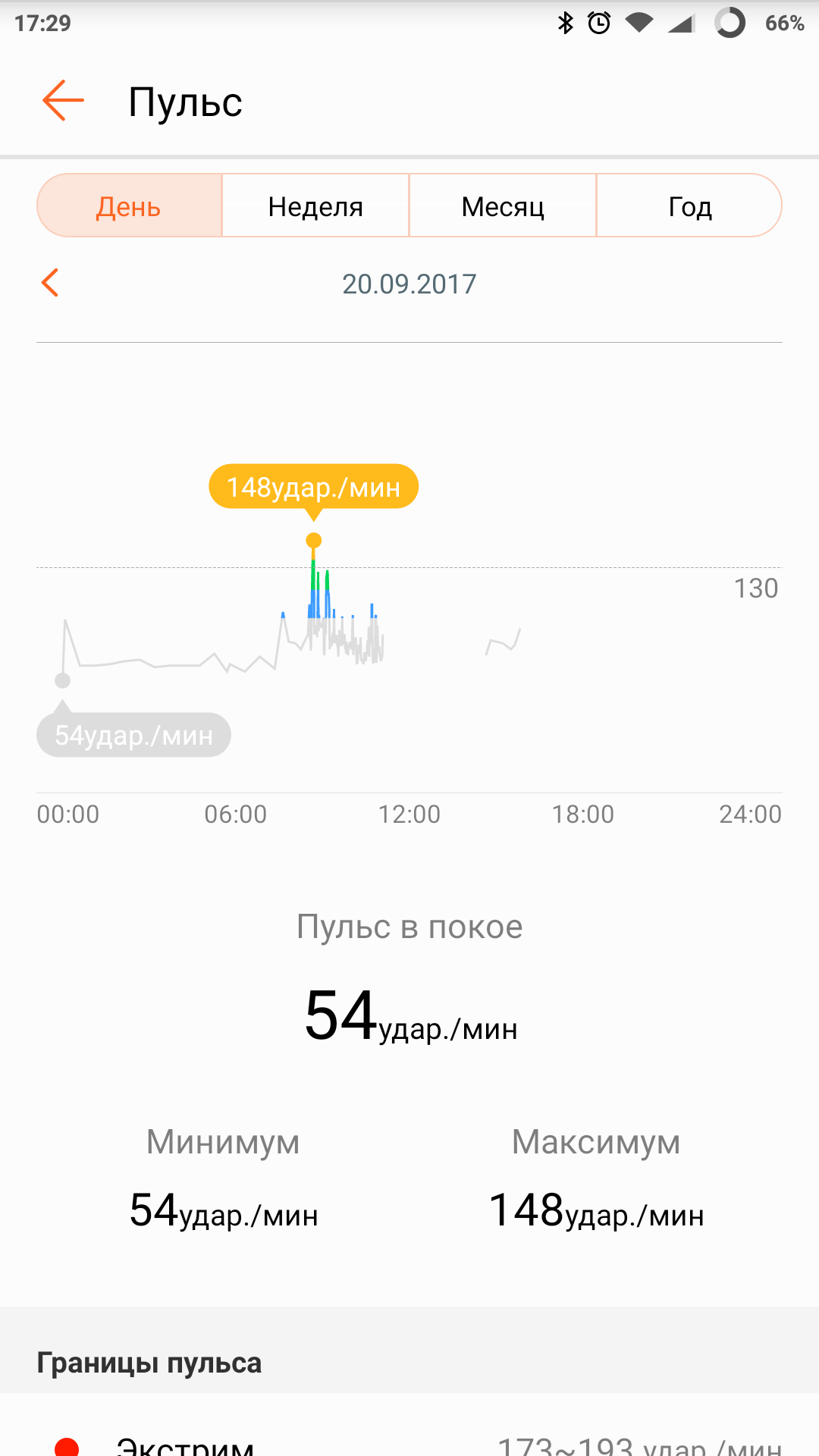Select the День tab
Viewport: 819px width, 1456px height.
[x=129, y=206]
